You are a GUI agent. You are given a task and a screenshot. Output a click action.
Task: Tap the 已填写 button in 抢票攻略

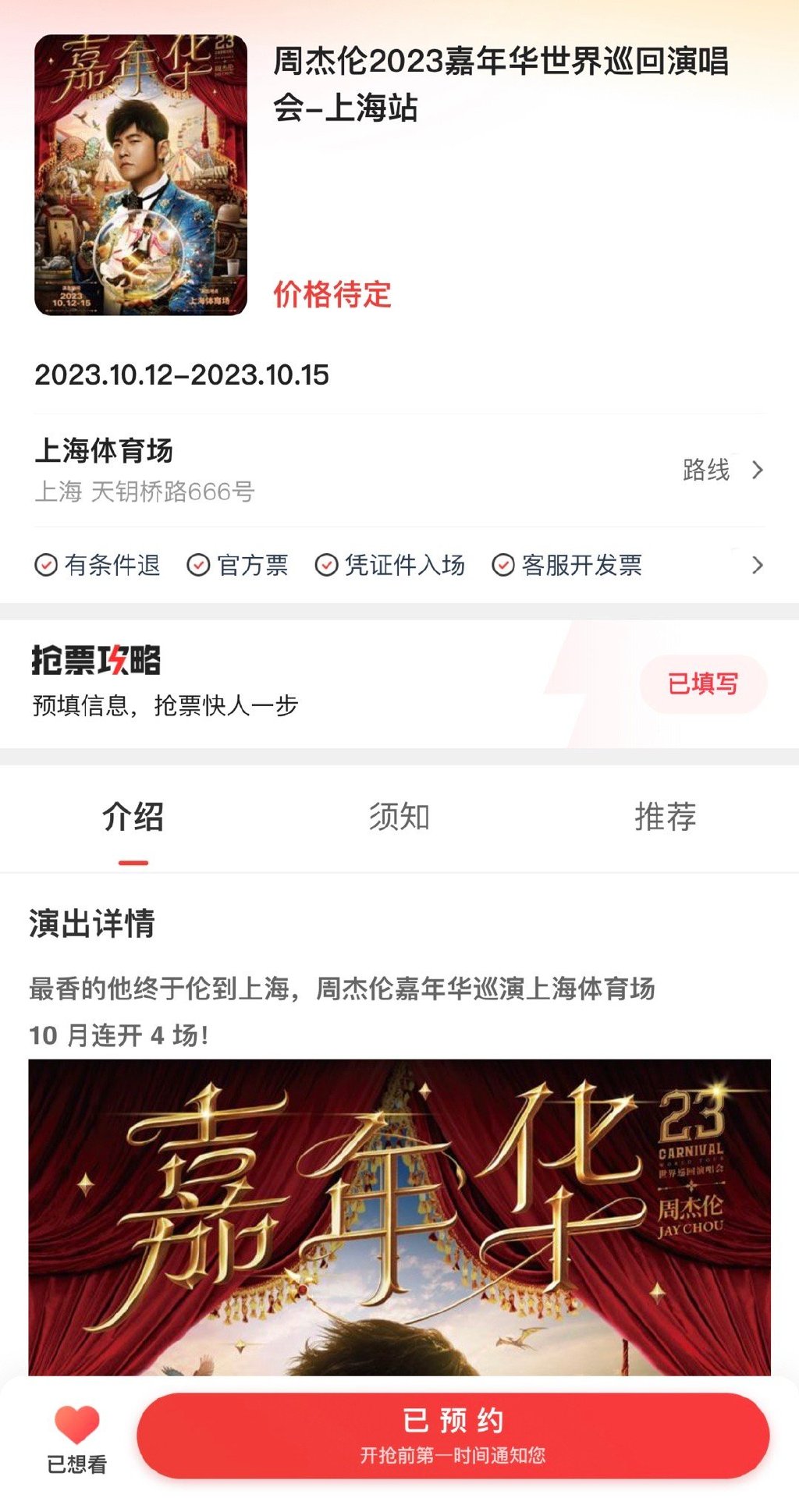pos(703,684)
